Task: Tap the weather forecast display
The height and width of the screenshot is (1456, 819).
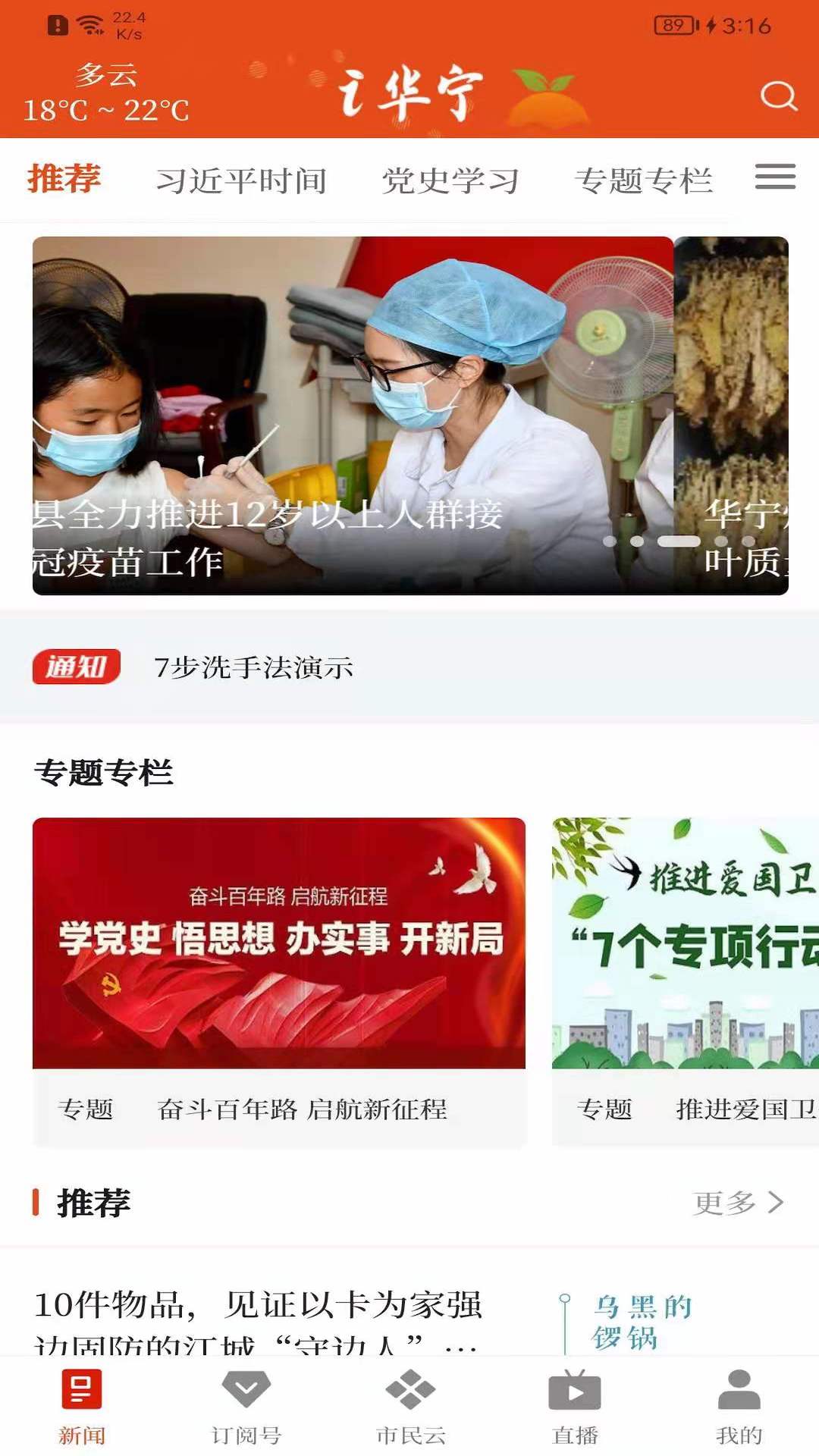Action: click(106, 93)
